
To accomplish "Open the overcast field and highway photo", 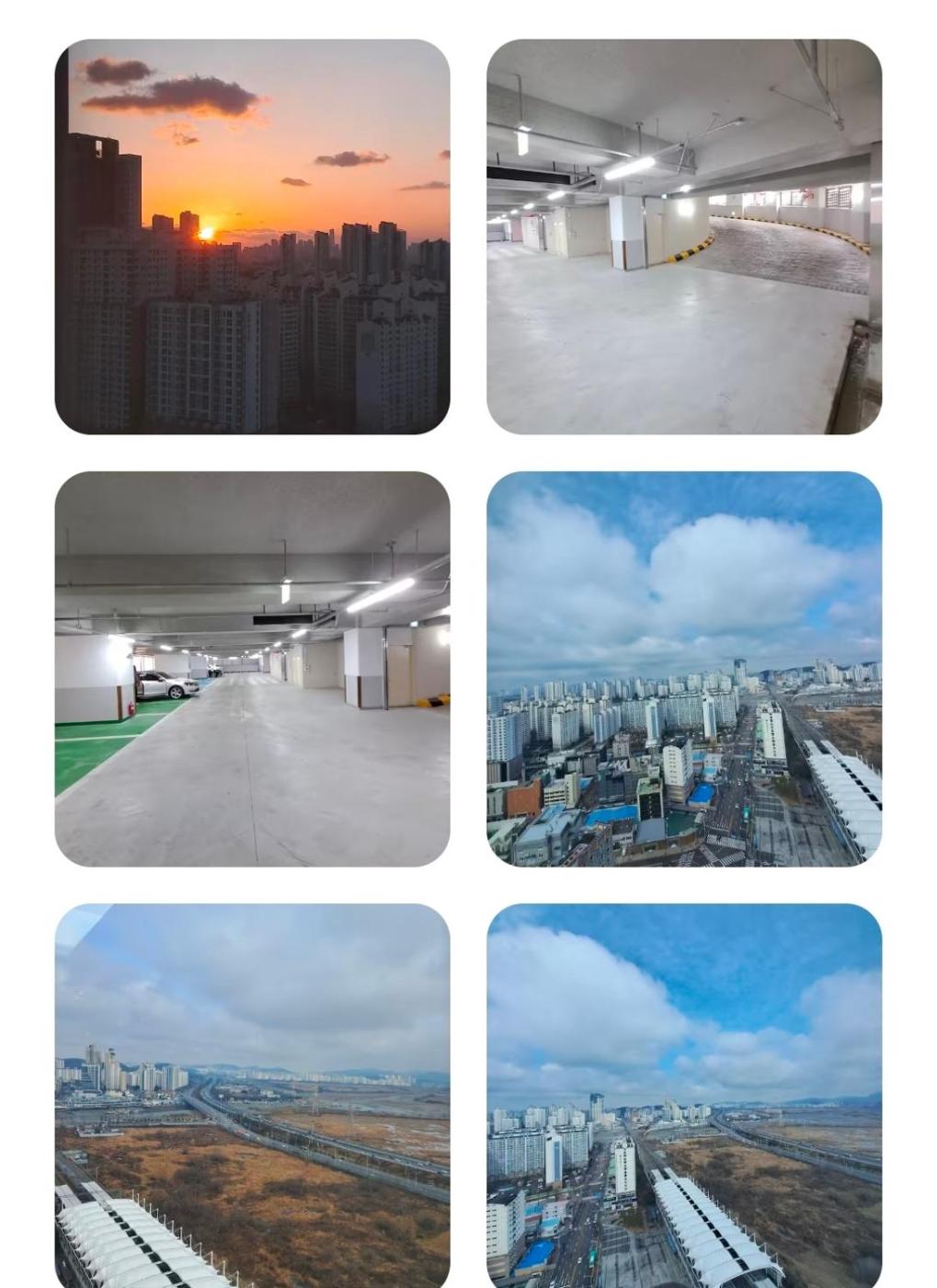I will click(252, 1095).
